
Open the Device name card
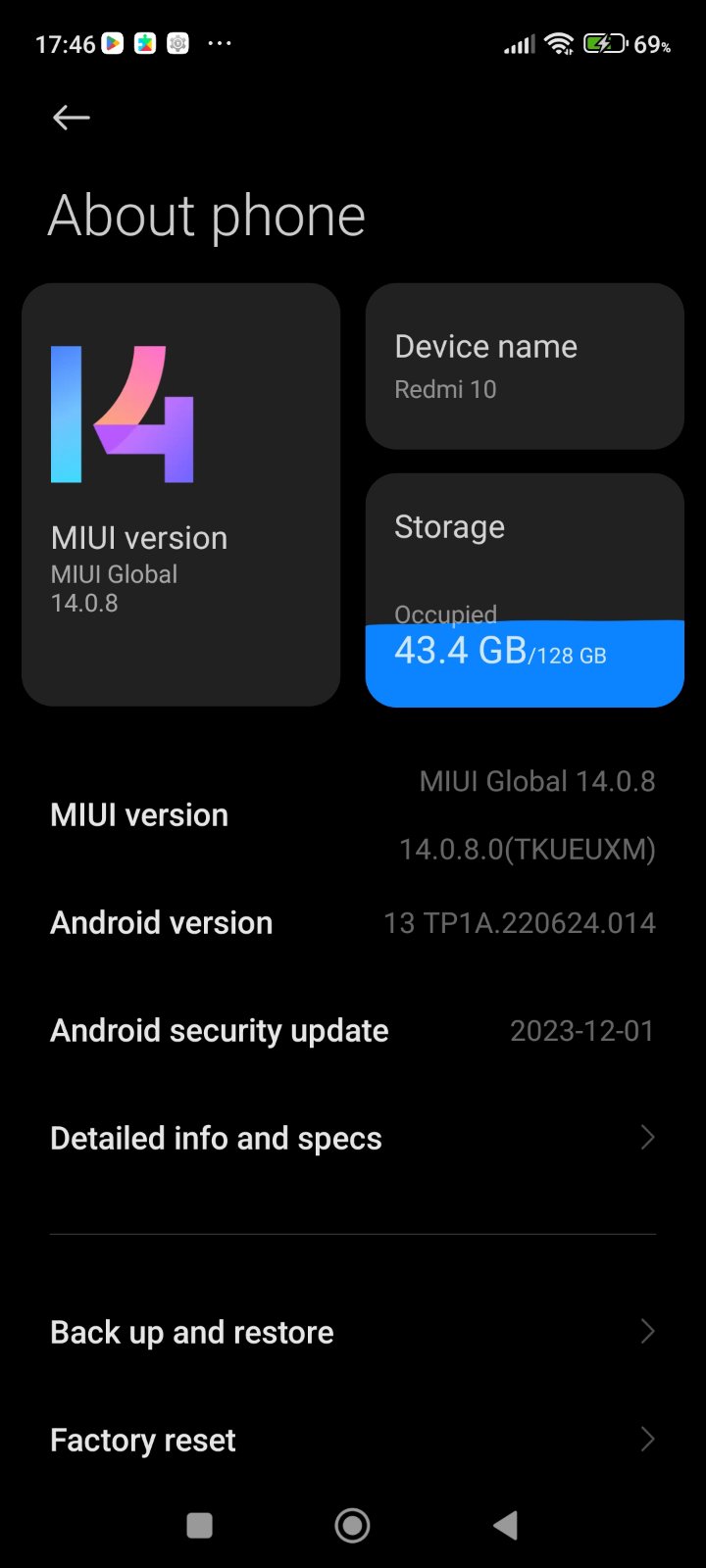tap(525, 367)
